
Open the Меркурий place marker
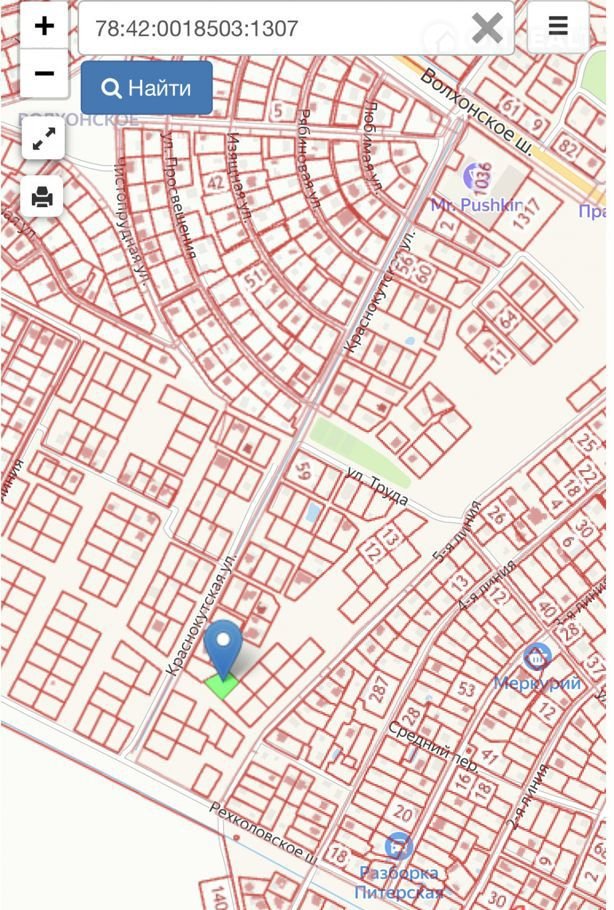pyautogui.click(x=538, y=657)
